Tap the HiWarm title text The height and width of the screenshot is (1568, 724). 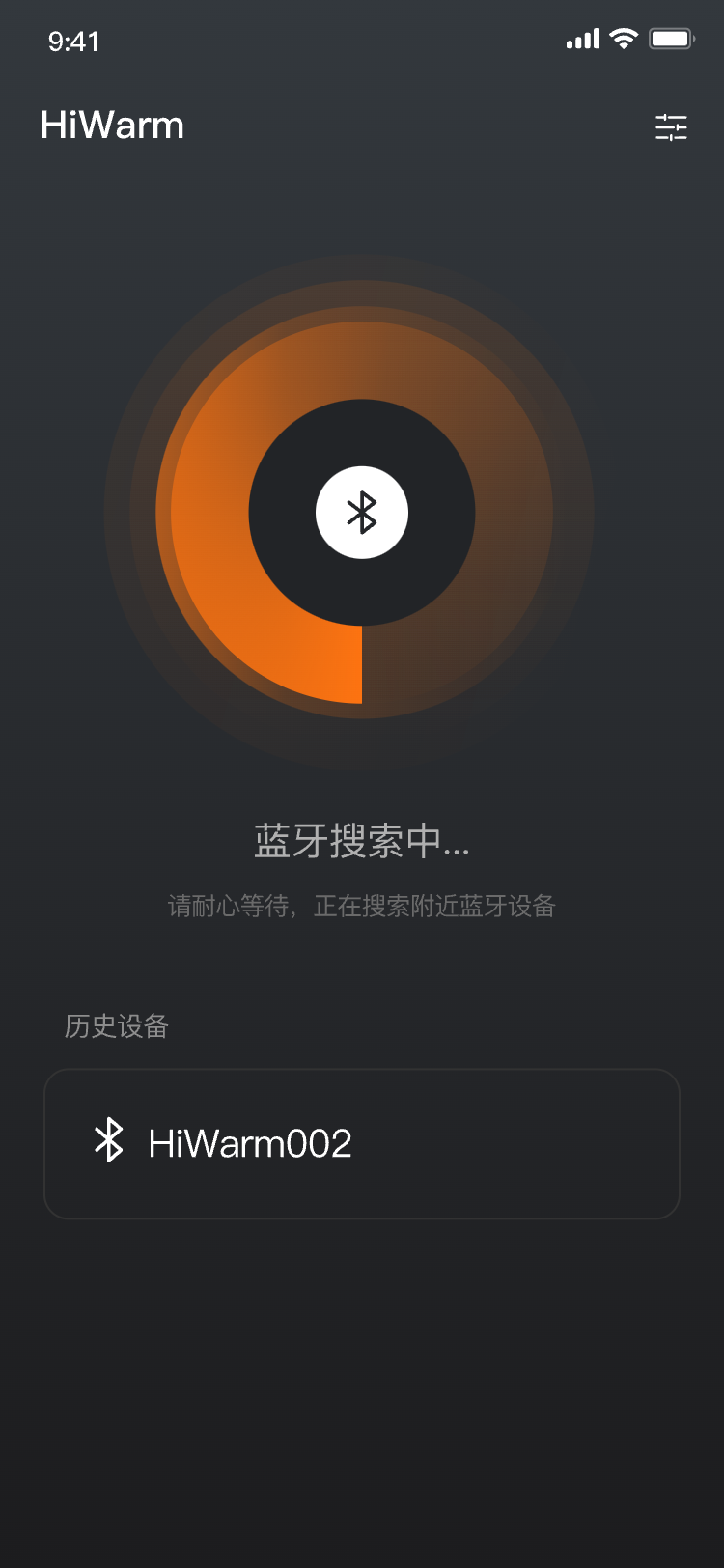tap(111, 125)
